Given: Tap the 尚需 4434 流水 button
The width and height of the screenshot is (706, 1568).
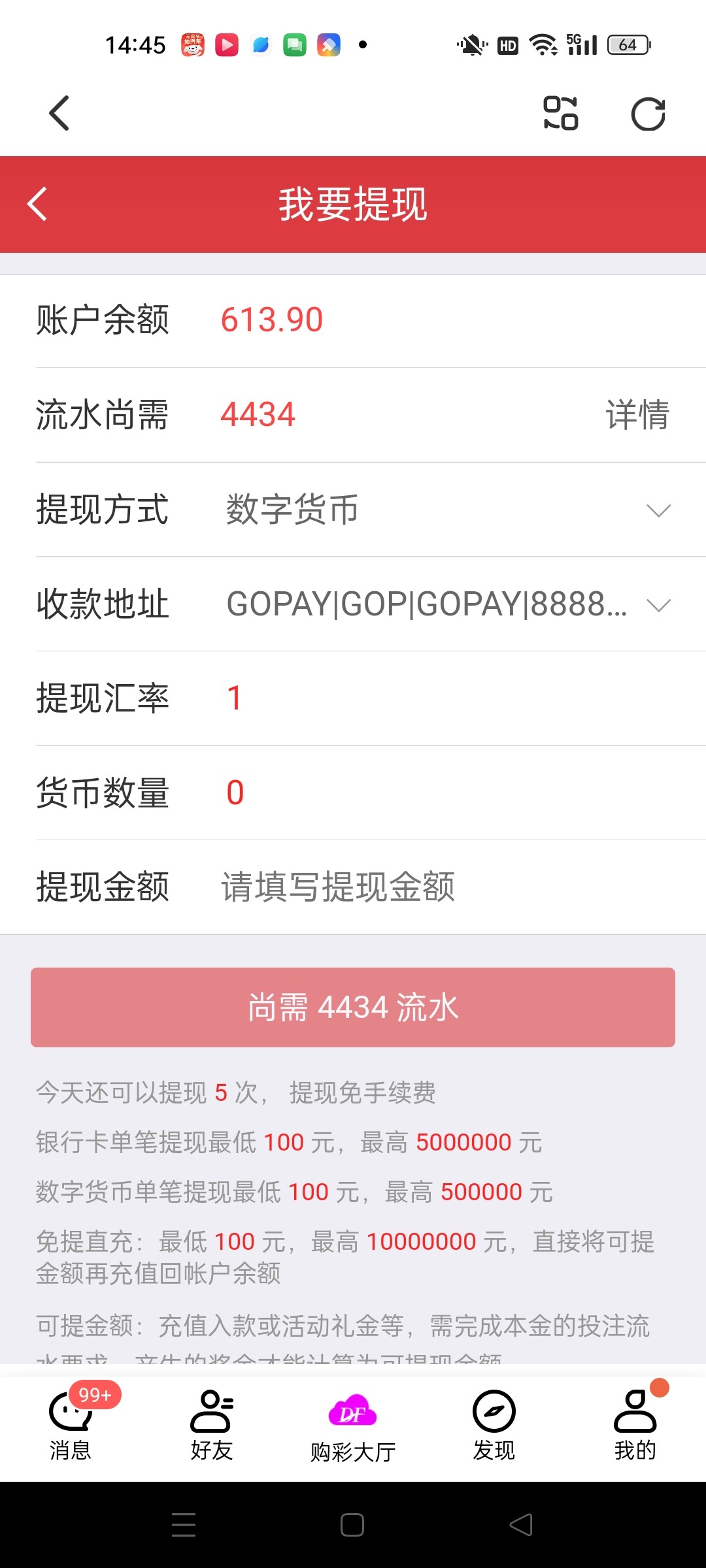Looking at the screenshot, I should pos(353,1007).
